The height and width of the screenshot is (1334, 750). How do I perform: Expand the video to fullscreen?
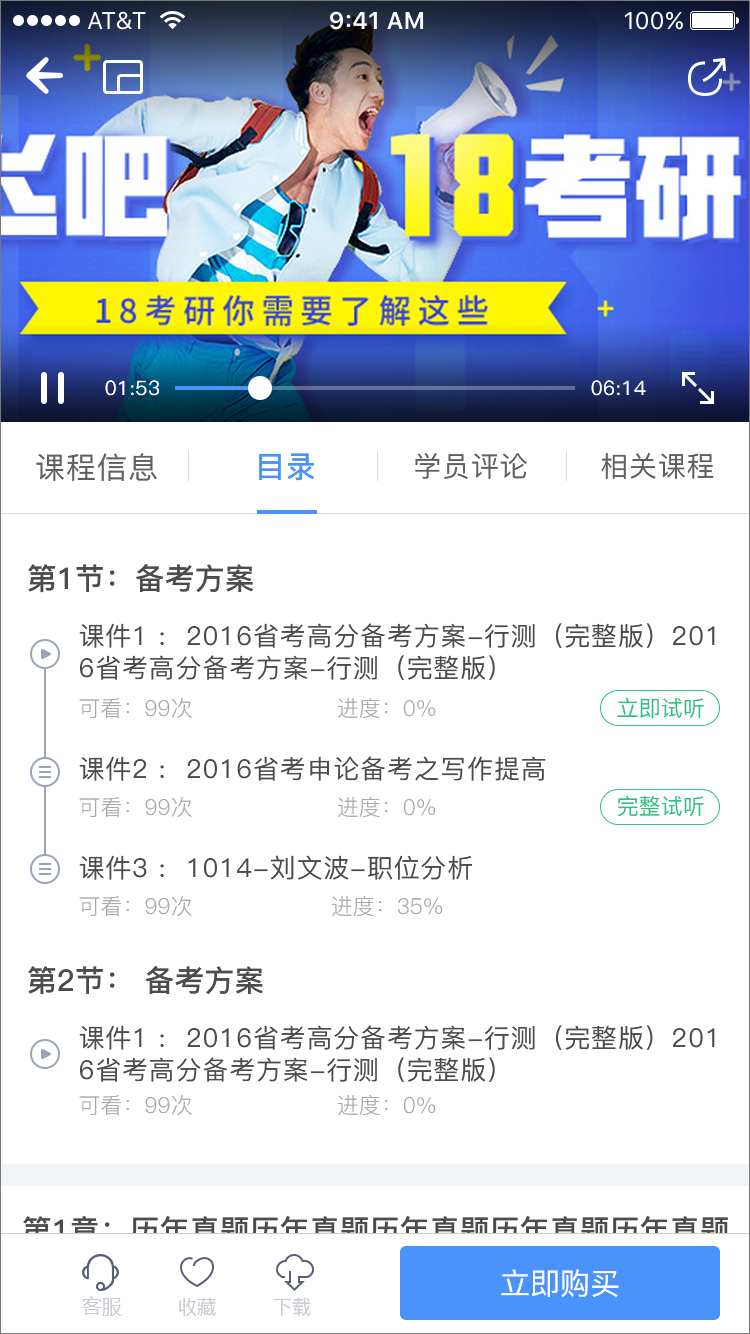click(x=698, y=388)
